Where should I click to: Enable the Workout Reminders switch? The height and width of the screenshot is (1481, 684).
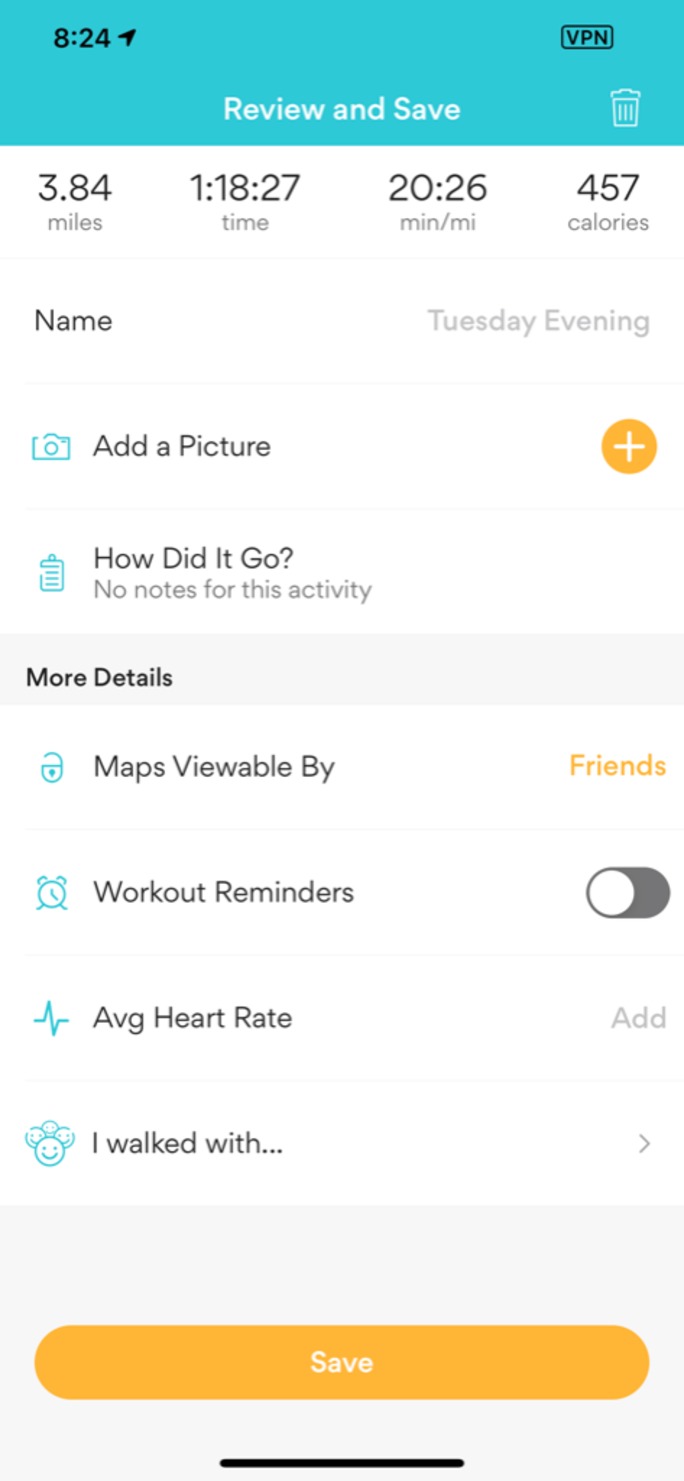(627, 892)
